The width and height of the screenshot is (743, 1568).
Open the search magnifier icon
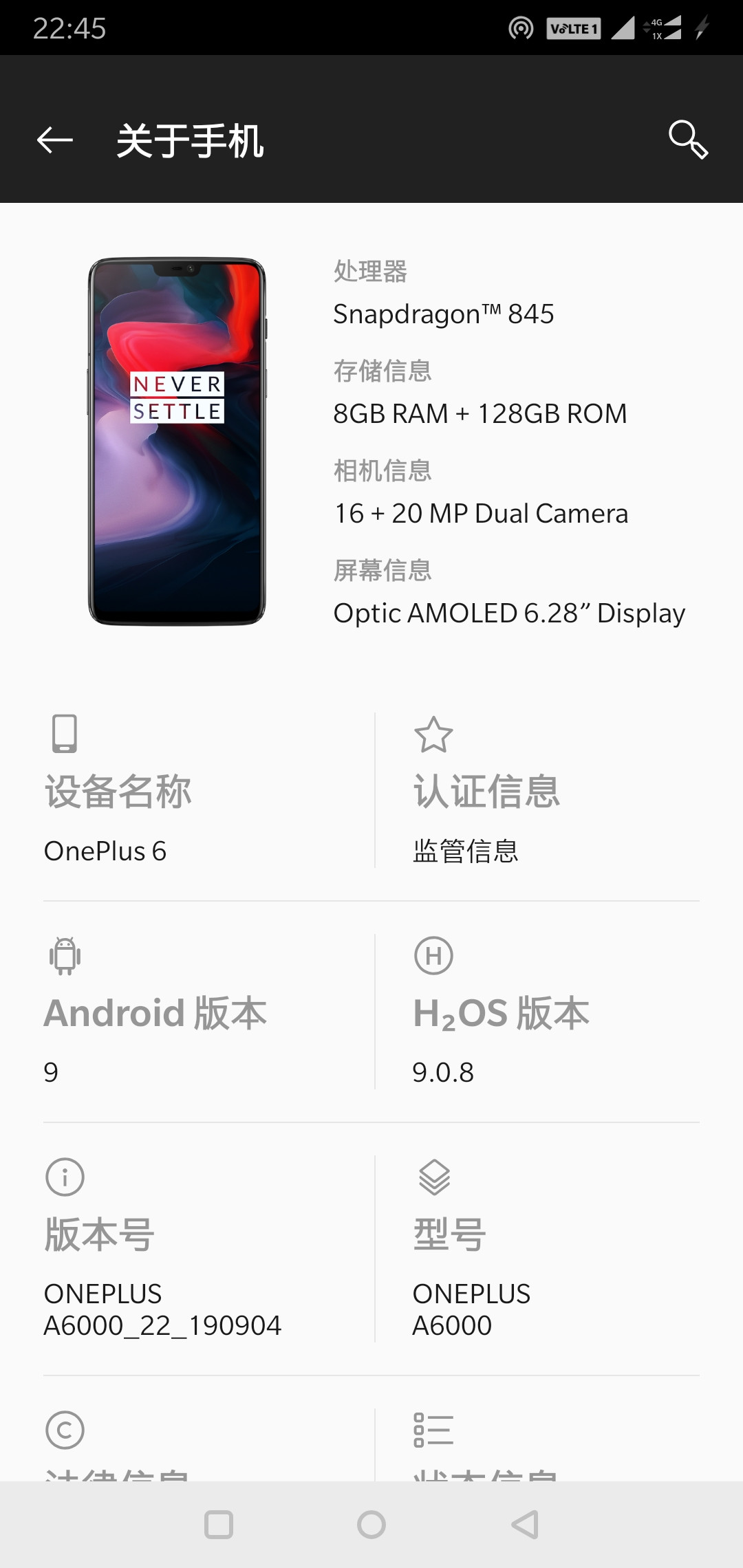688,140
